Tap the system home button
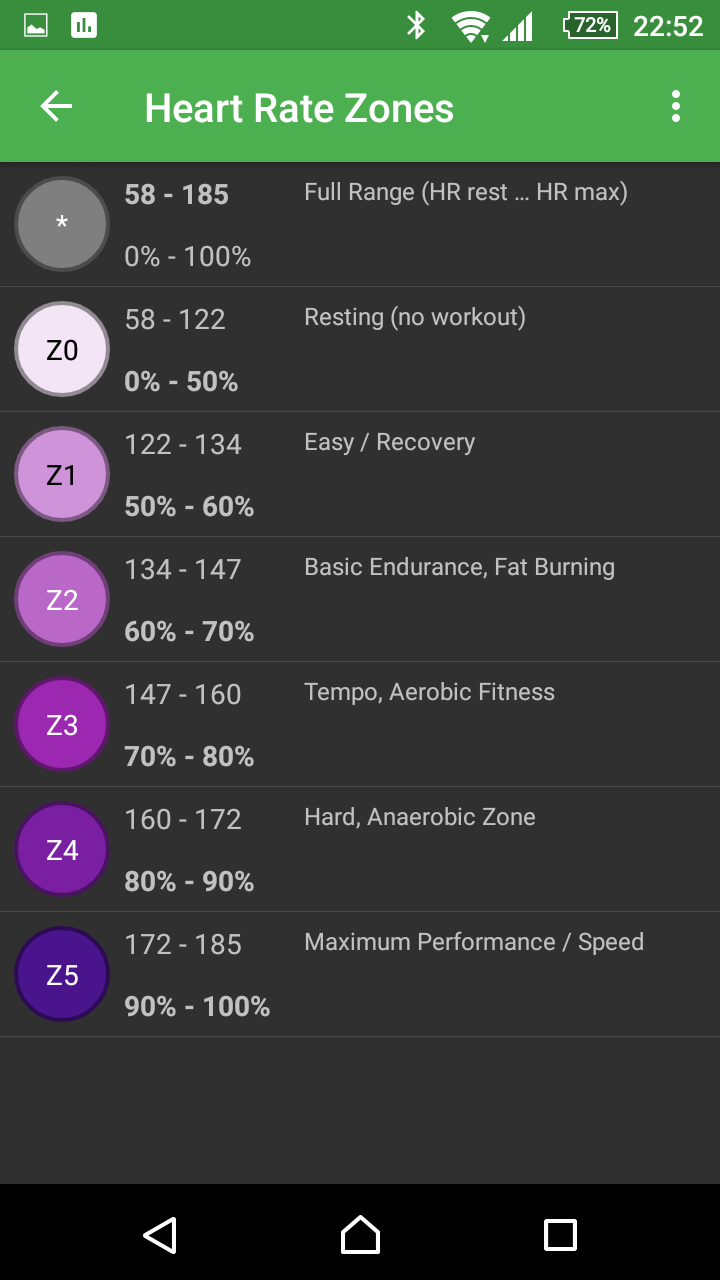The image size is (720, 1280). (360, 1234)
